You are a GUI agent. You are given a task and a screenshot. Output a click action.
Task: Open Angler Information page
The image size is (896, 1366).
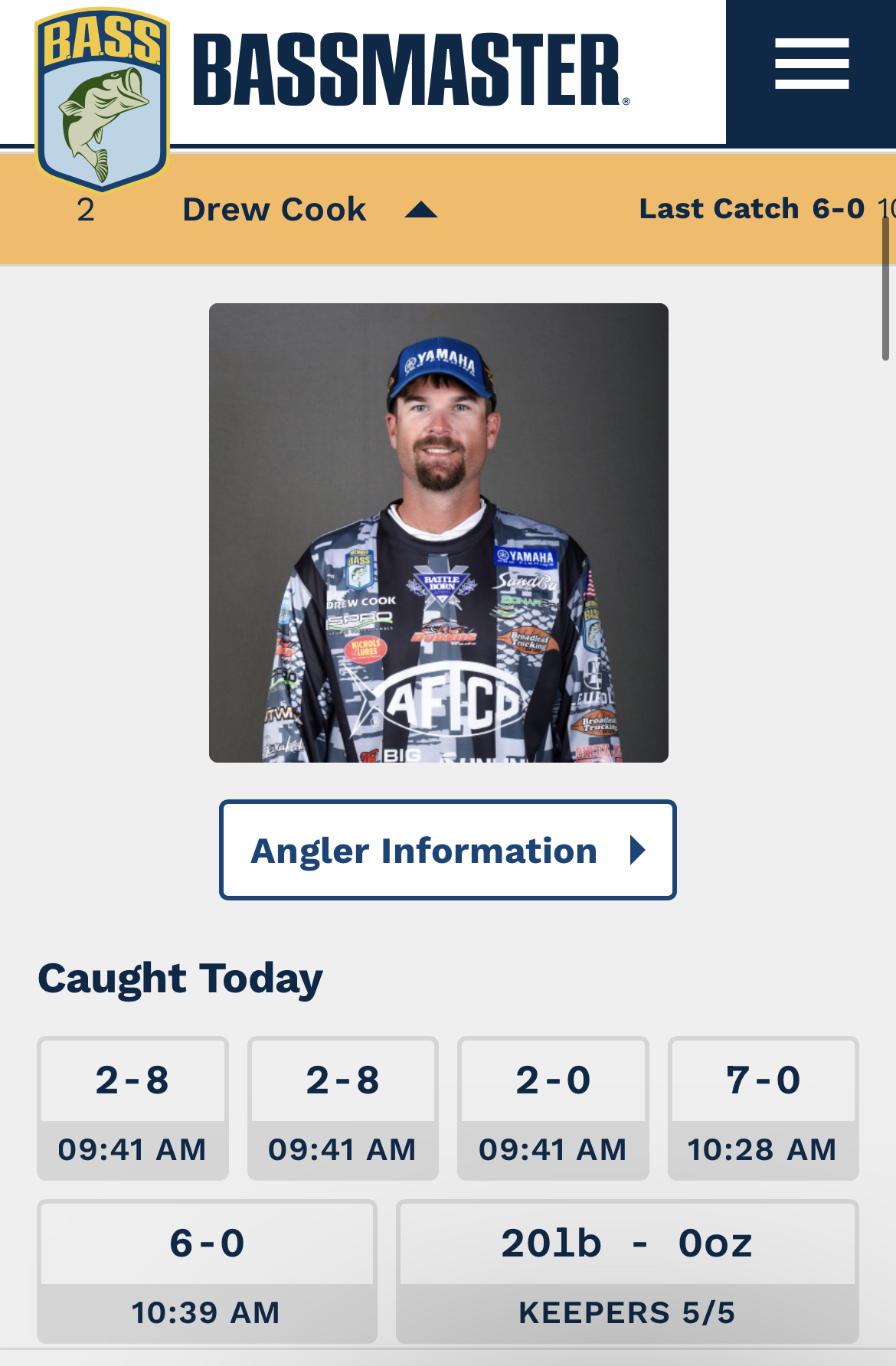(x=447, y=850)
